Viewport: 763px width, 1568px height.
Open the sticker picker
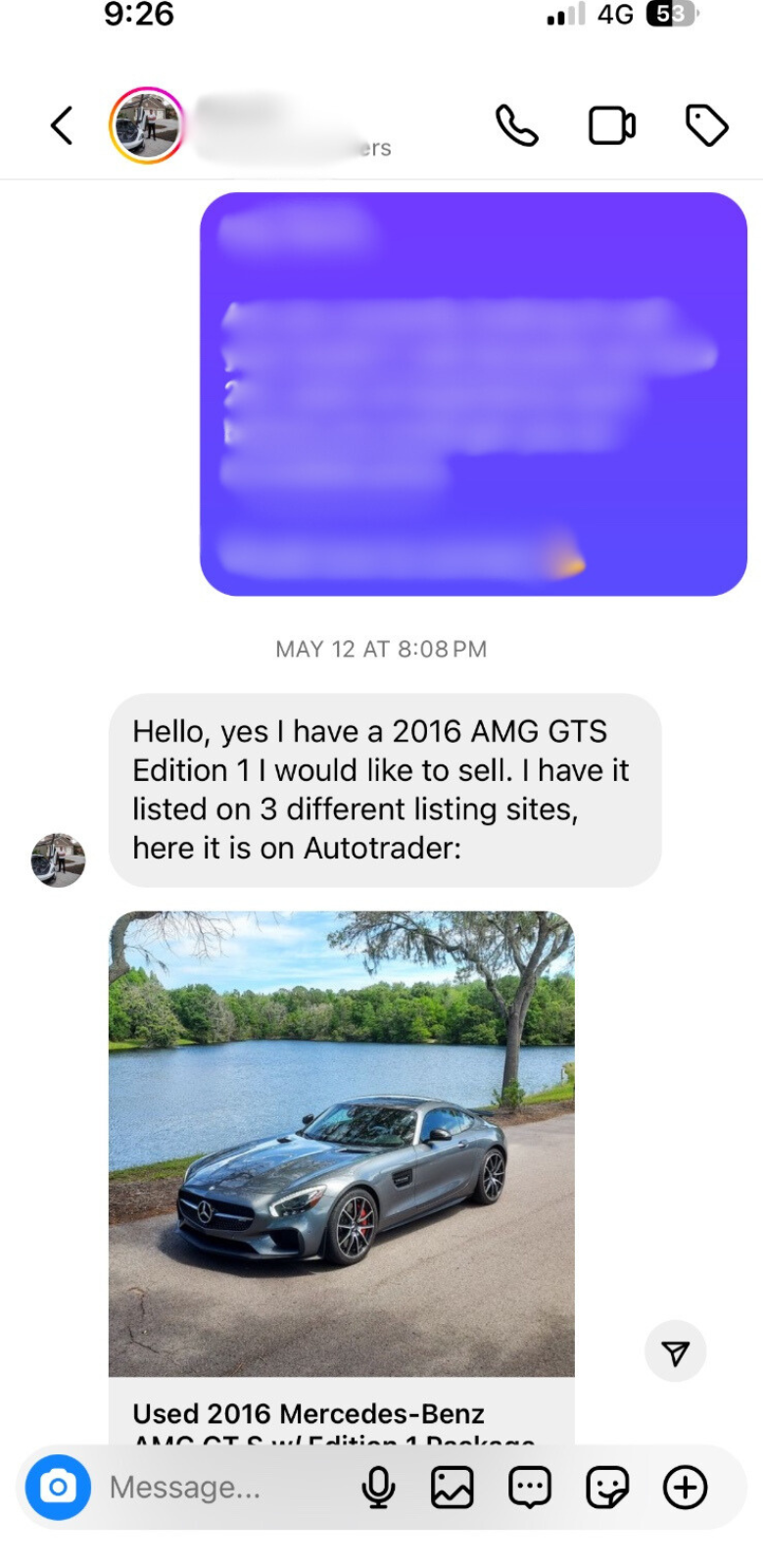[x=607, y=1488]
